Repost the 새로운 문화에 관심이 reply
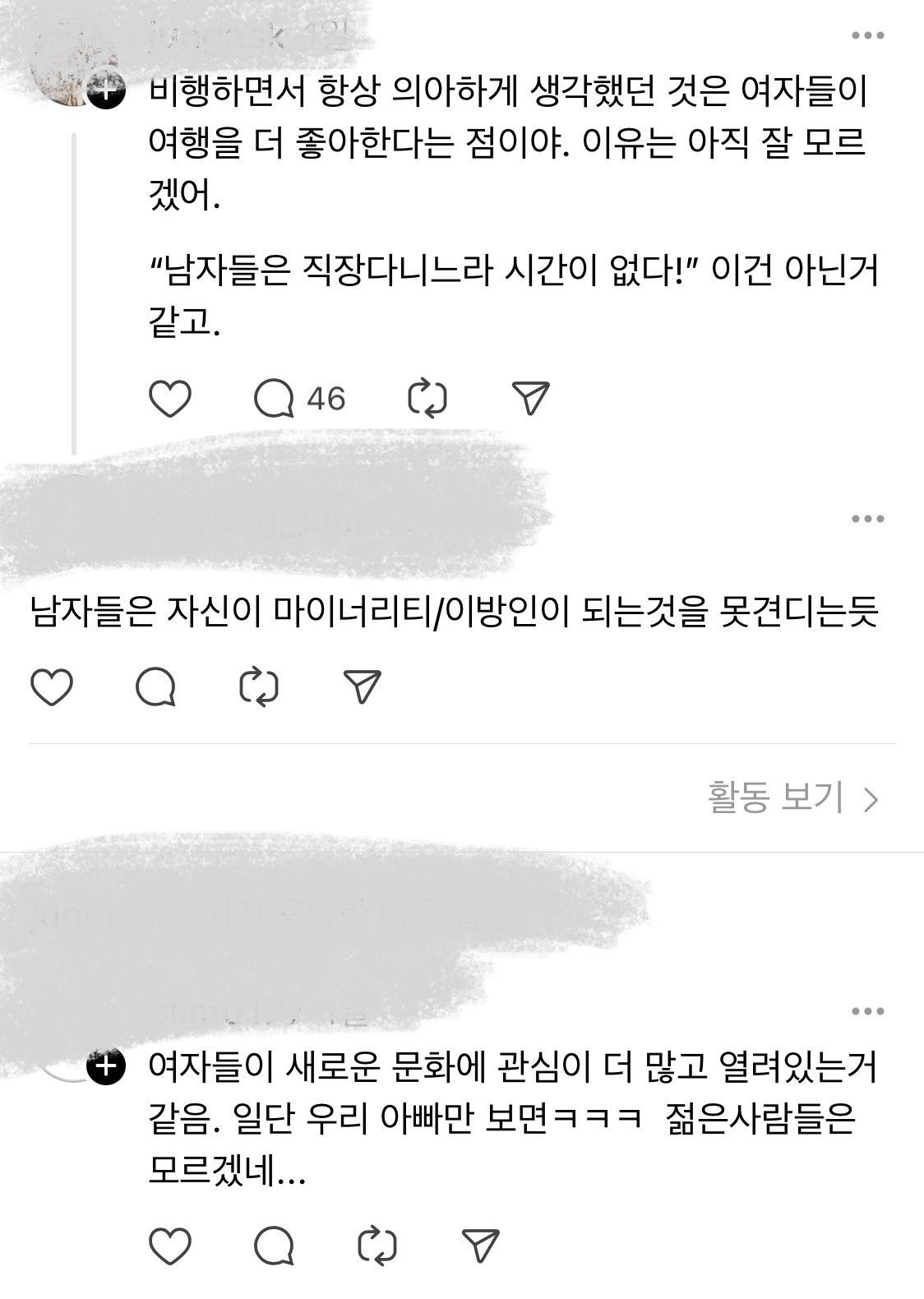 378,1246
